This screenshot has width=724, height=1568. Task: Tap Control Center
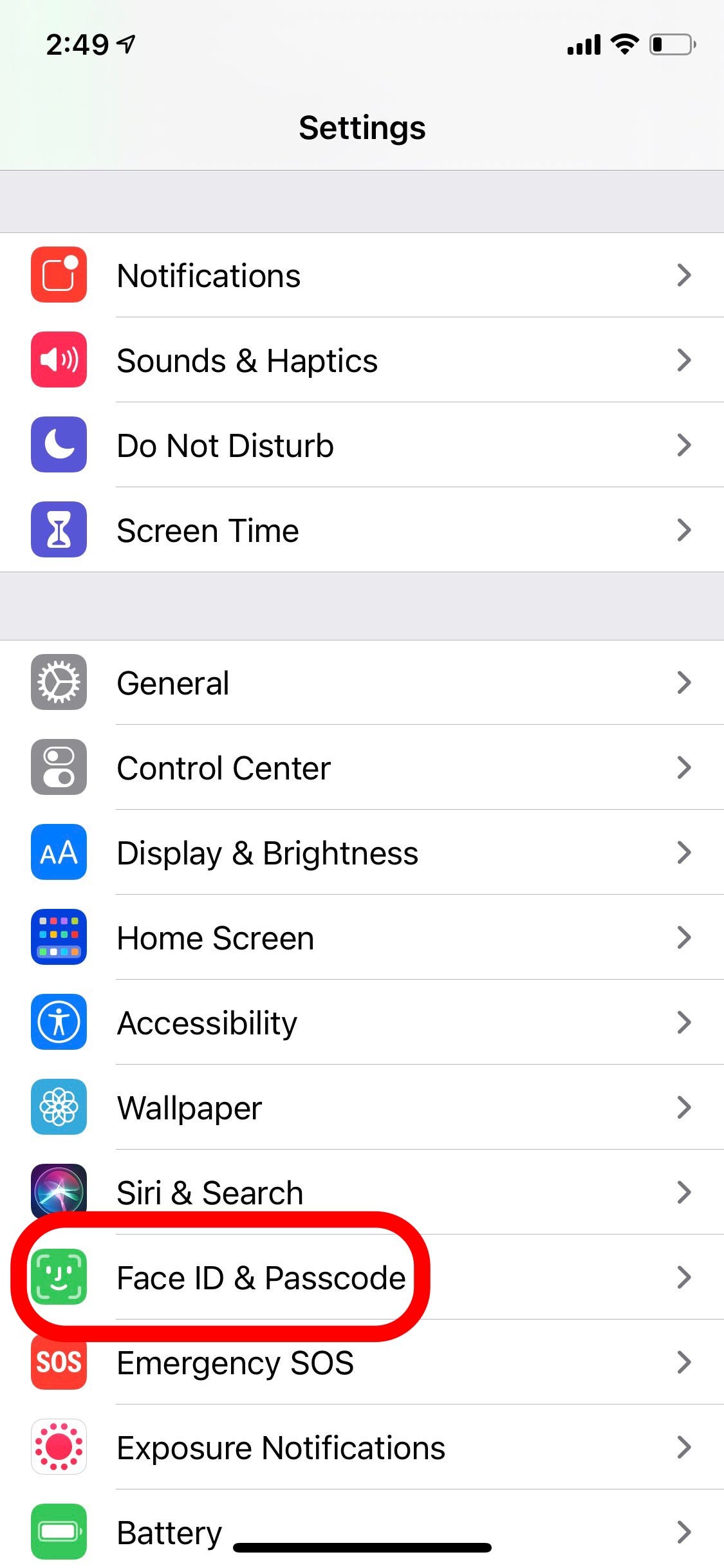pyautogui.click(x=360, y=768)
